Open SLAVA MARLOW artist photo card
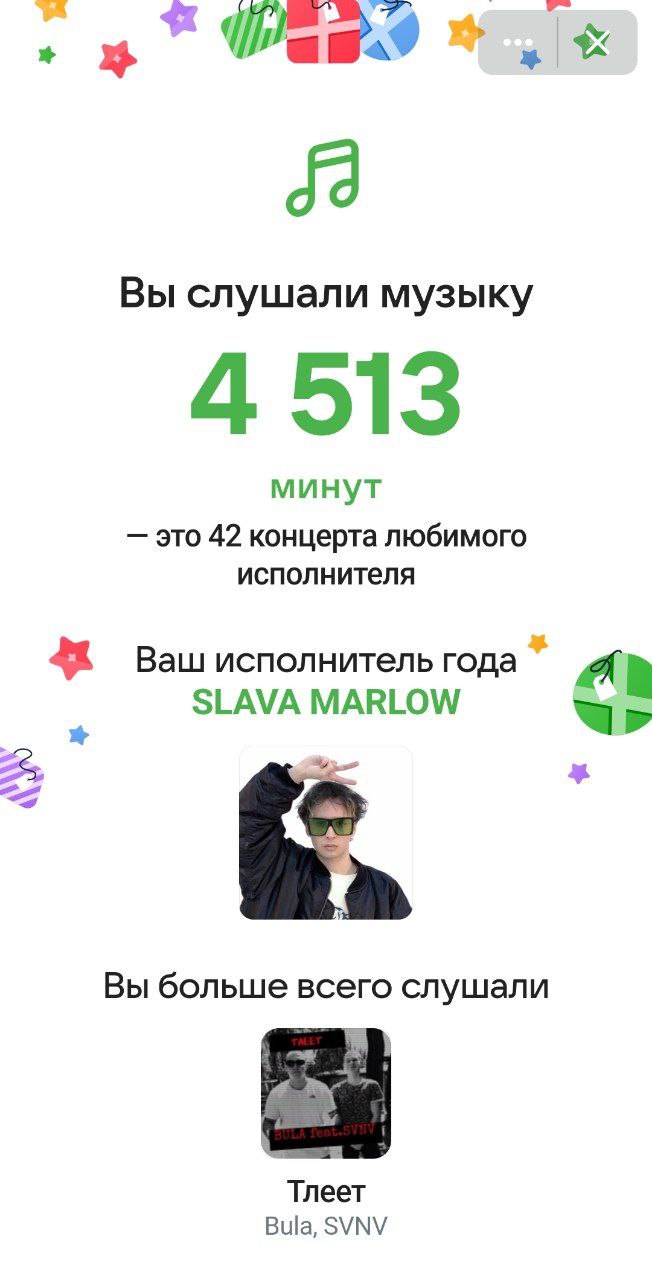The width and height of the screenshot is (652, 1280). 325,833
